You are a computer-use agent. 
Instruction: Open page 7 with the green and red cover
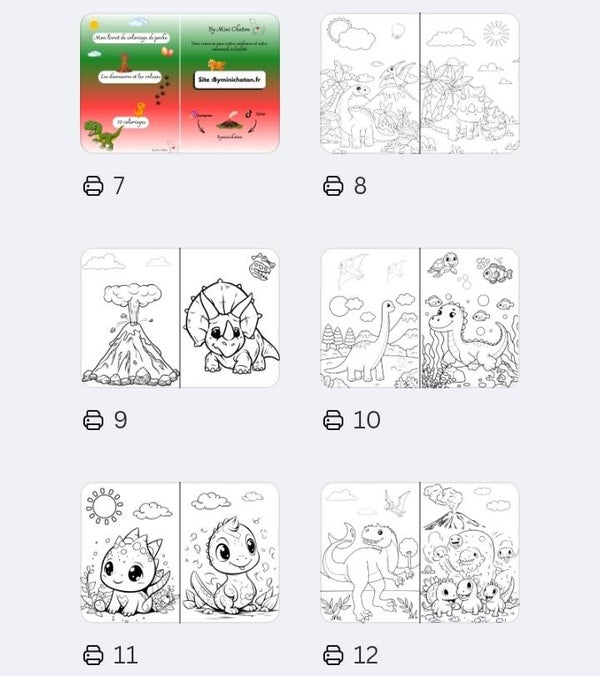[180, 83]
